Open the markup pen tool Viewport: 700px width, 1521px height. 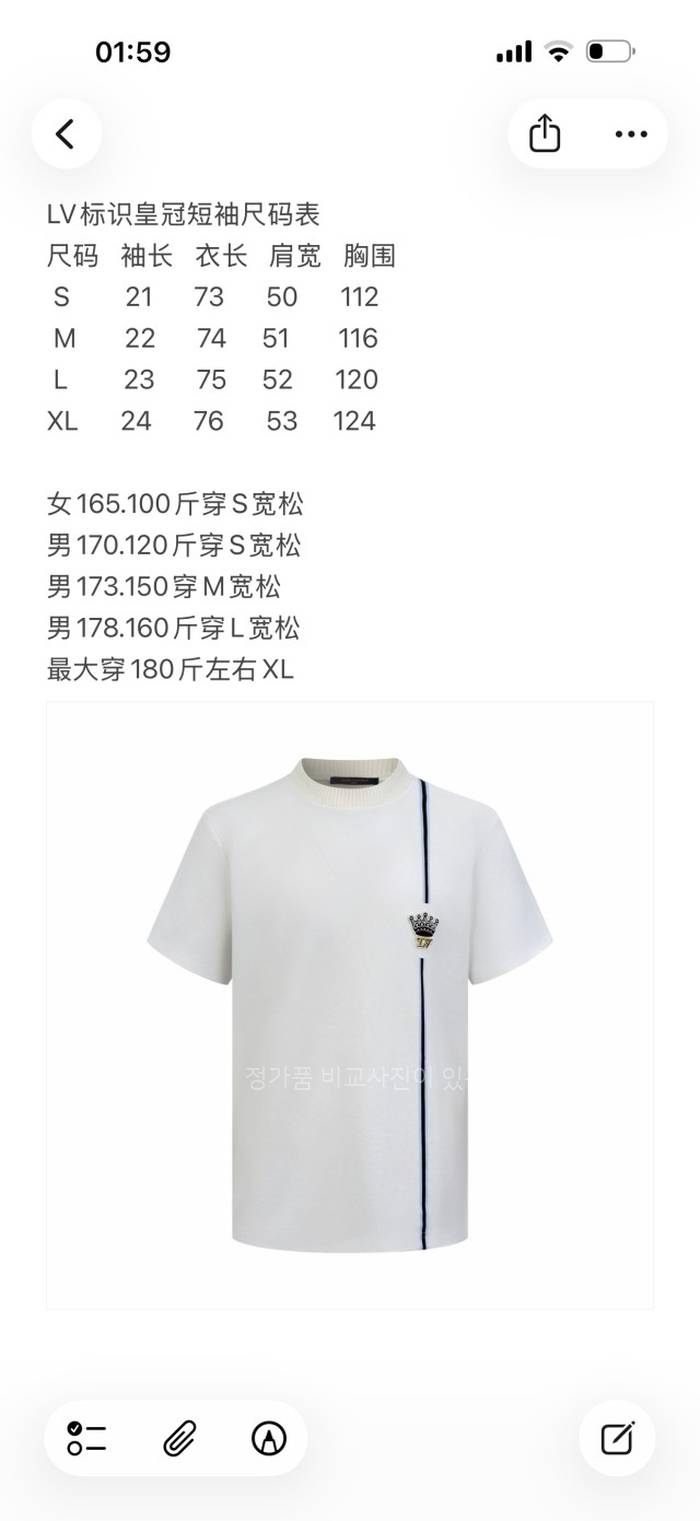point(268,1438)
